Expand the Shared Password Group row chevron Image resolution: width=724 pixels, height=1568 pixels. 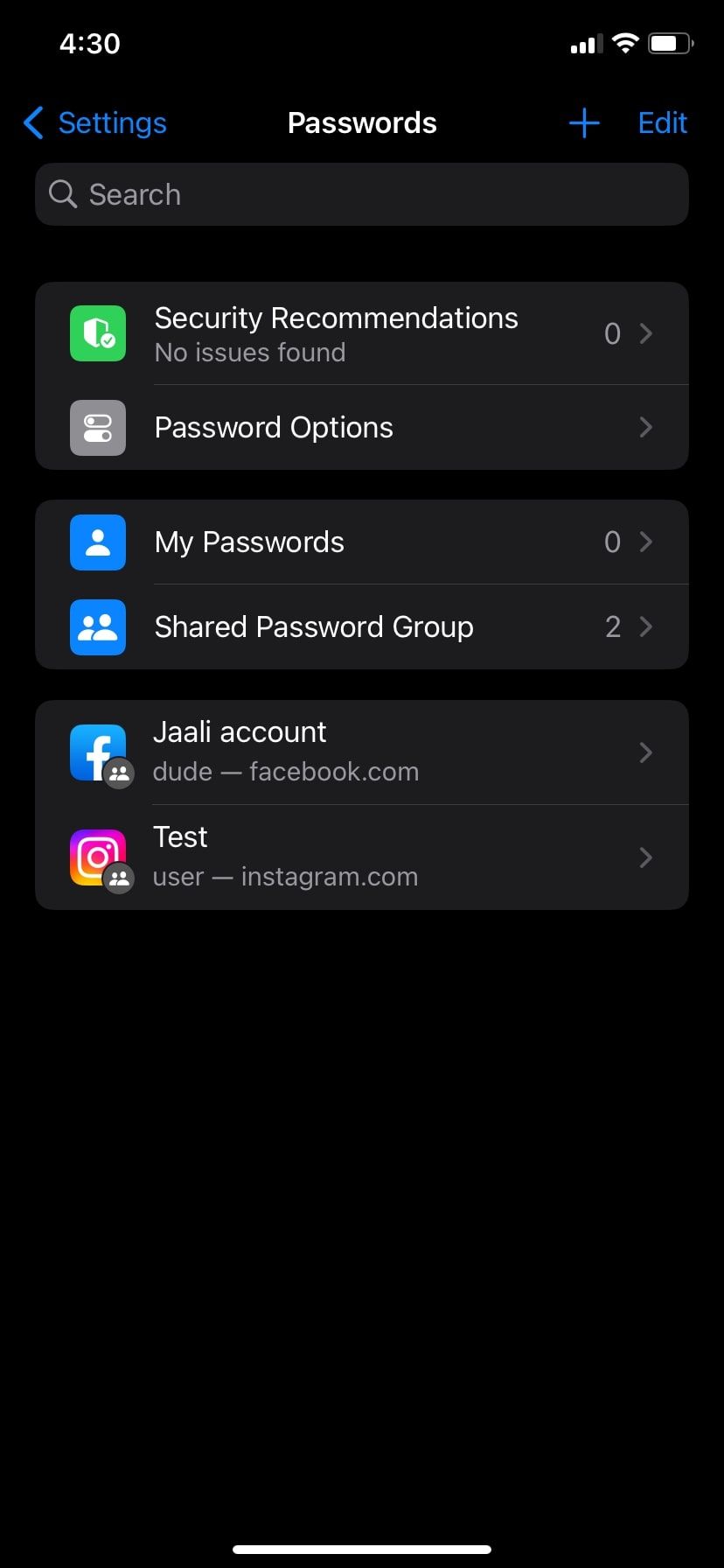(x=646, y=627)
